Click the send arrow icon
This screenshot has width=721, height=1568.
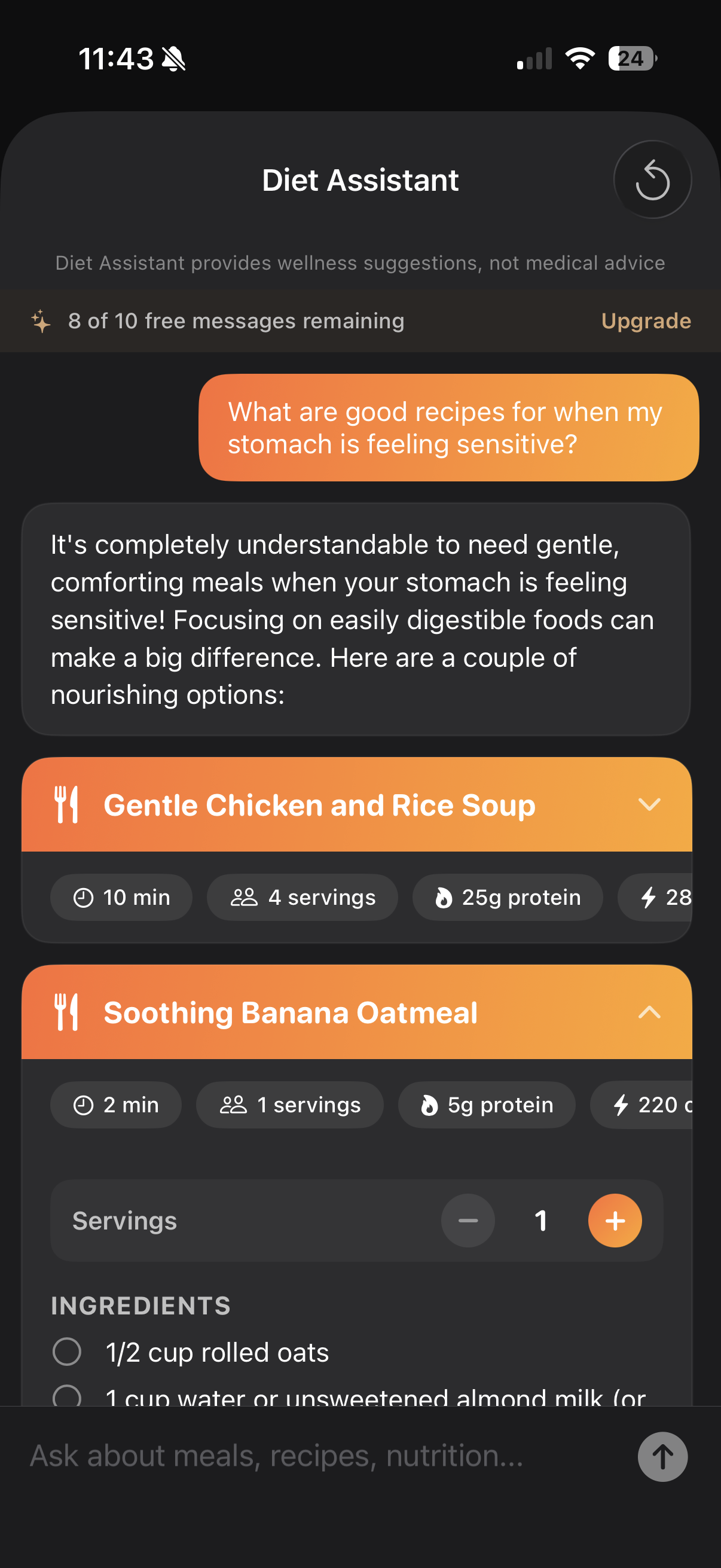662,1457
